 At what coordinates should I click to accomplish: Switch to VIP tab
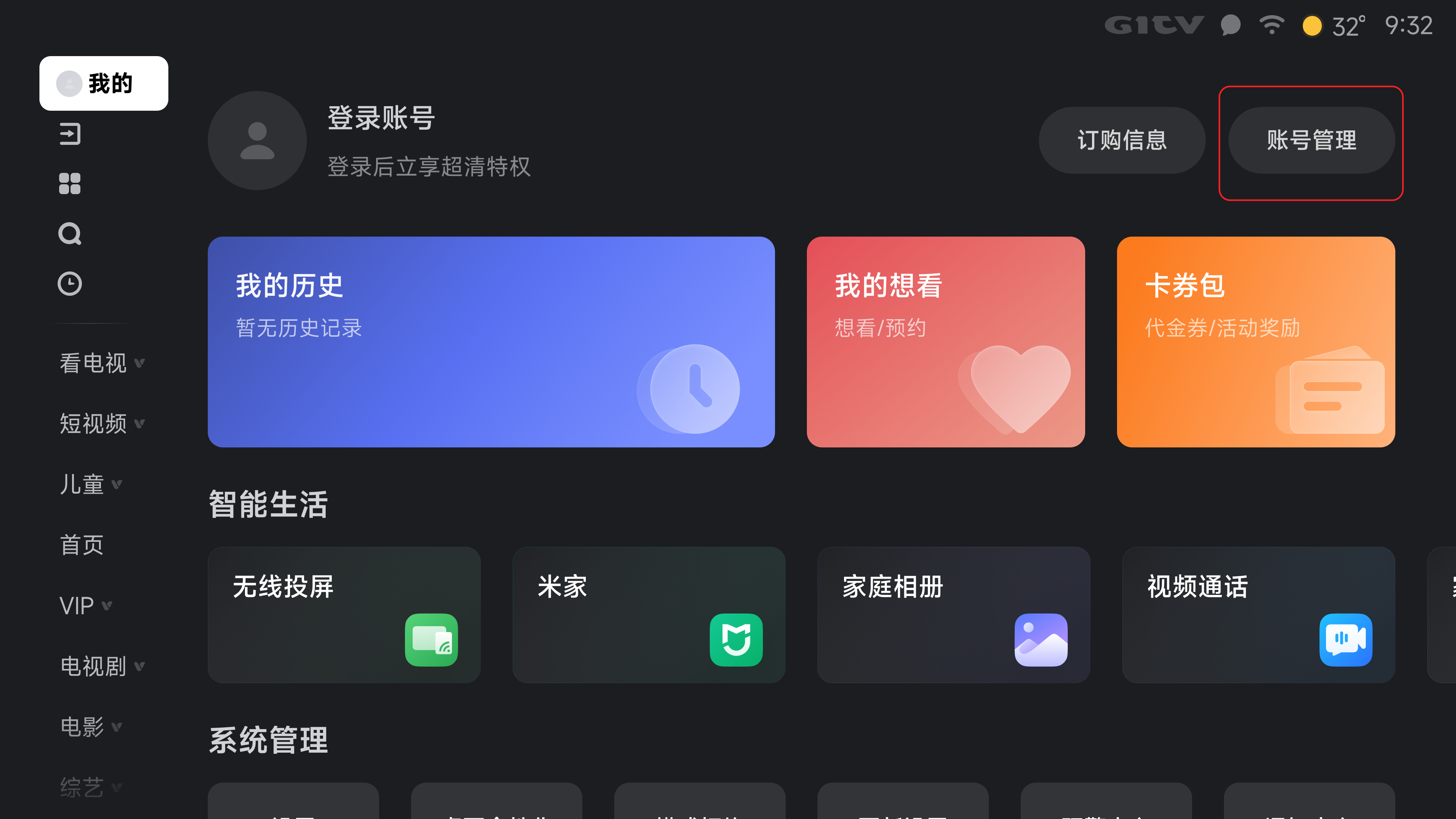77,606
